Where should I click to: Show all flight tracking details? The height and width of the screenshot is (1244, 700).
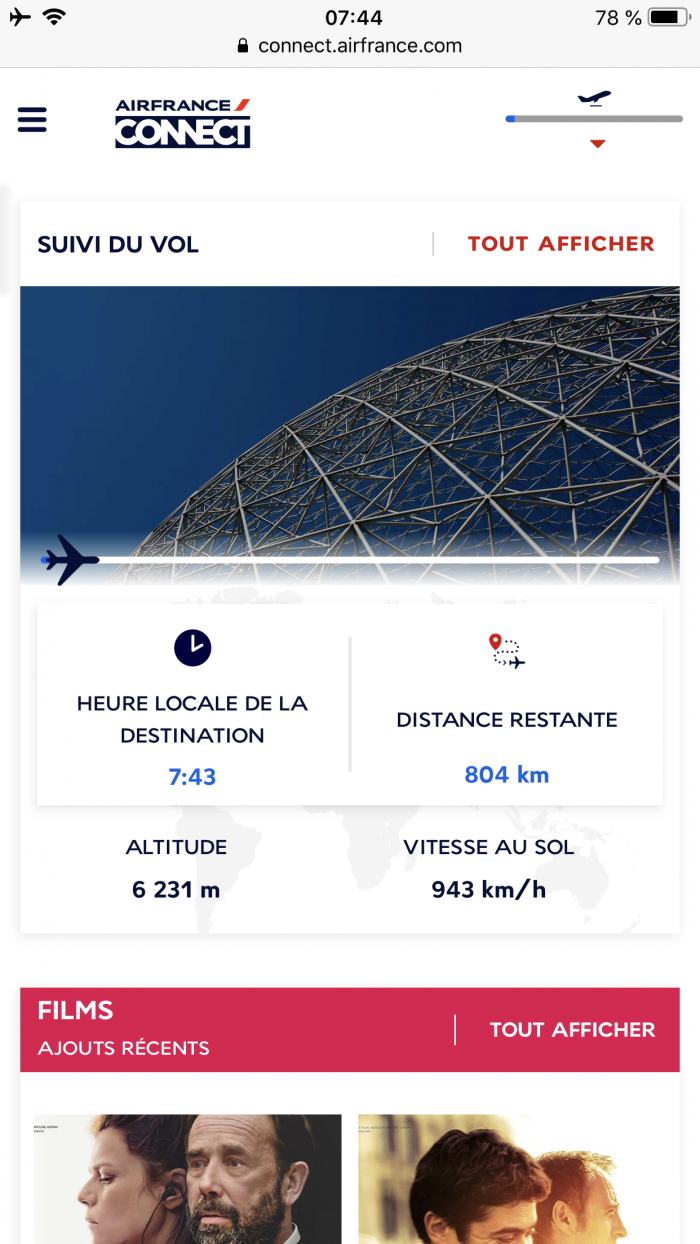(560, 244)
